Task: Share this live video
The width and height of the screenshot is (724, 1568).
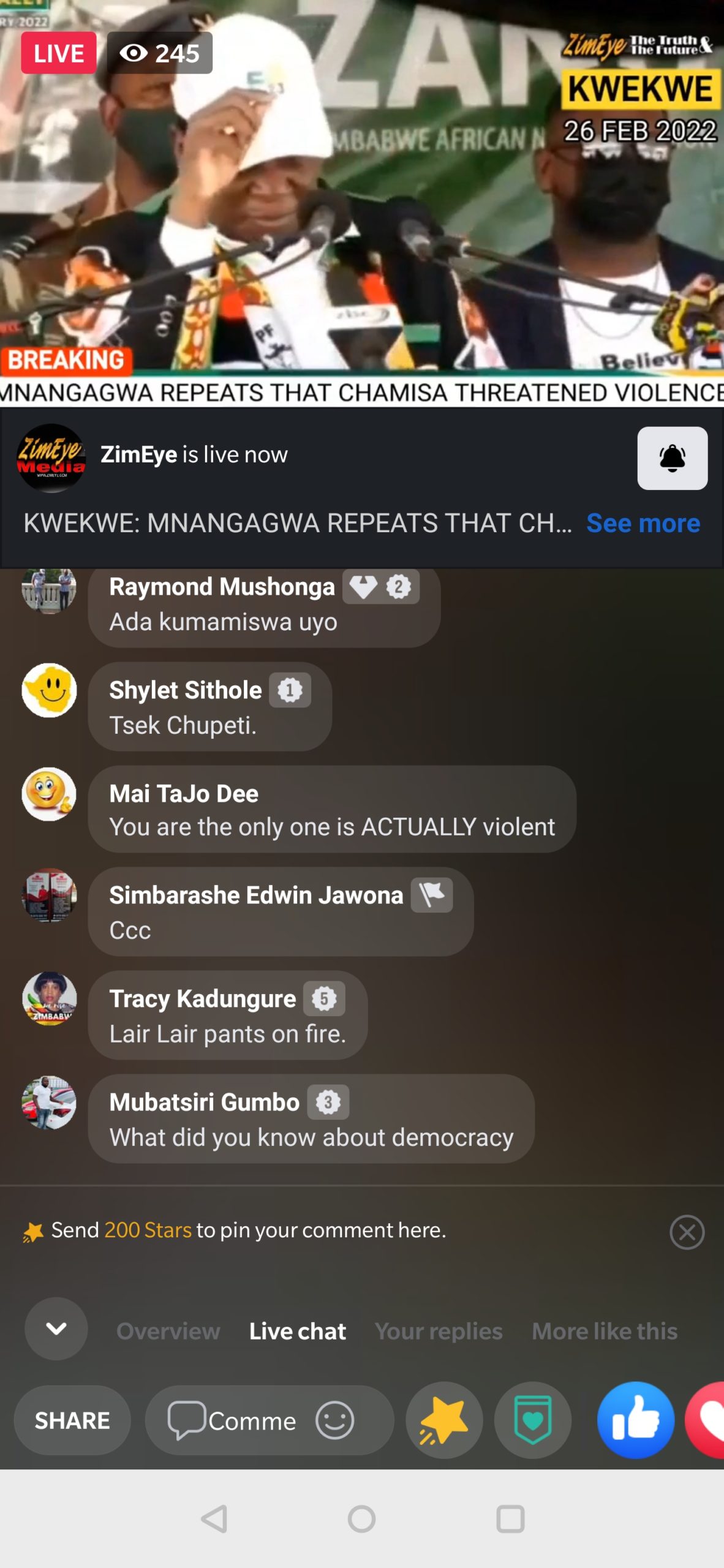Action: click(x=72, y=1420)
